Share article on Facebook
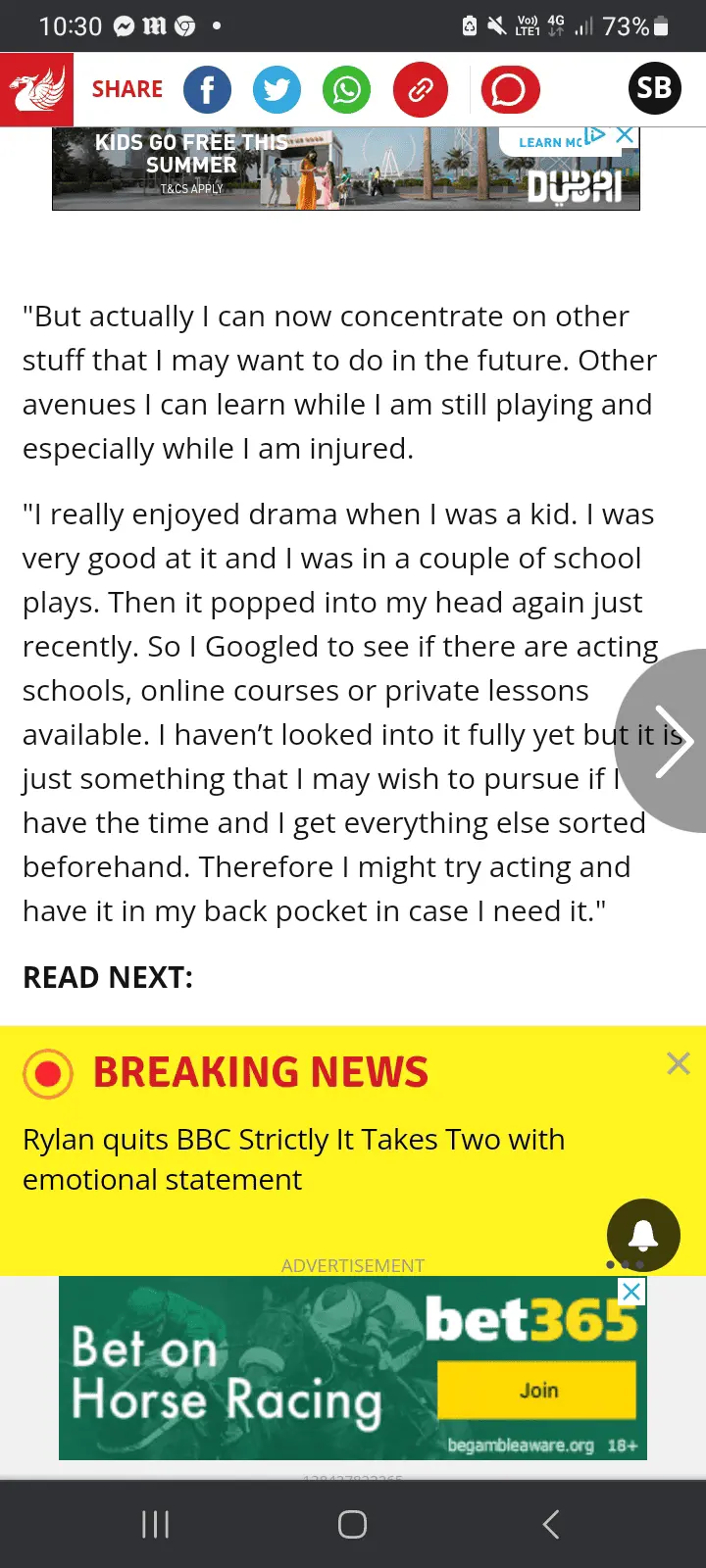Image resolution: width=706 pixels, height=1568 pixels. tap(207, 90)
